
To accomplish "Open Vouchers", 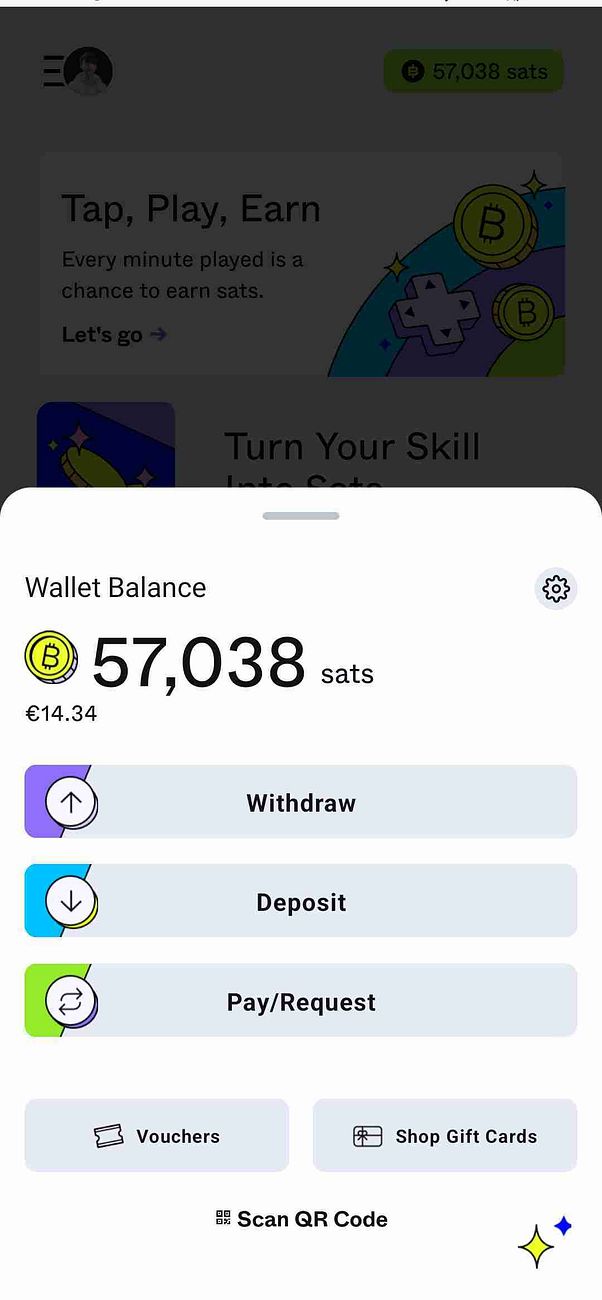I will pos(157,1136).
